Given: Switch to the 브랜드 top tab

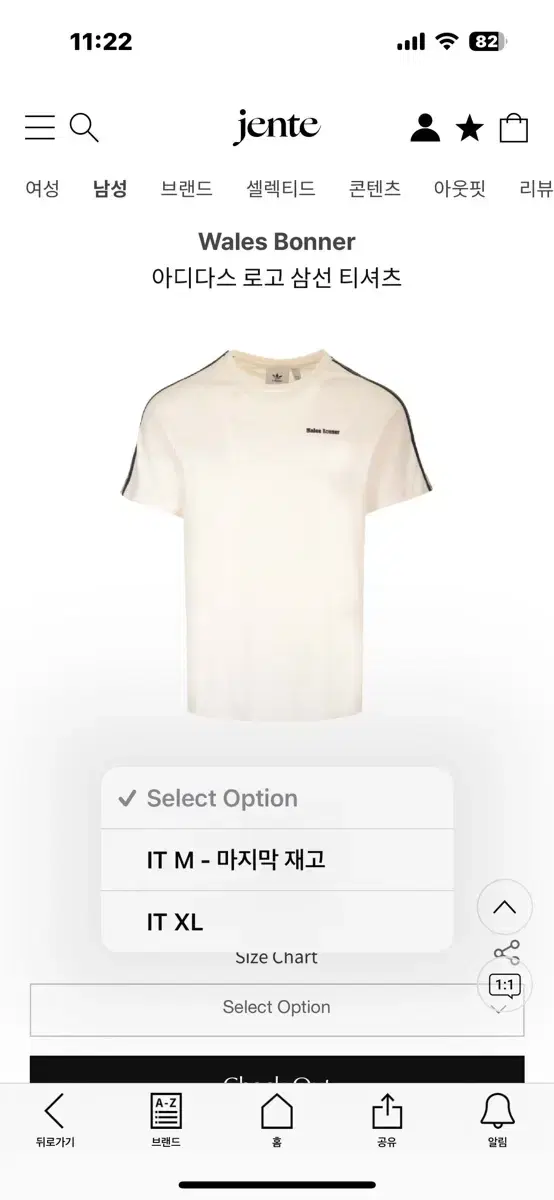Looking at the screenshot, I should tap(186, 188).
